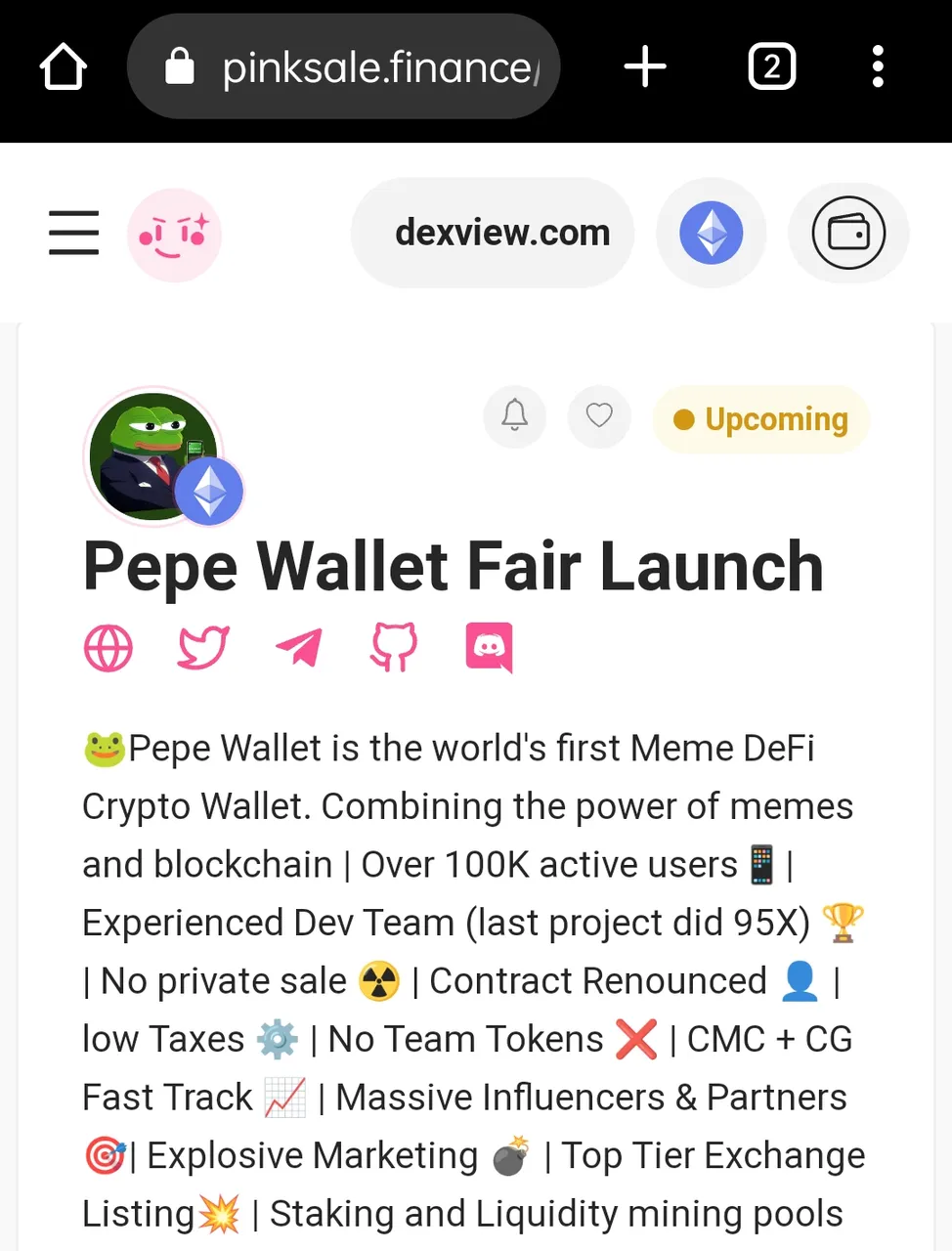The height and width of the screenshot is (1251, 952).
Task: Open the project's Telegram link
Action: pyautogui.click(x=299, y=647)
